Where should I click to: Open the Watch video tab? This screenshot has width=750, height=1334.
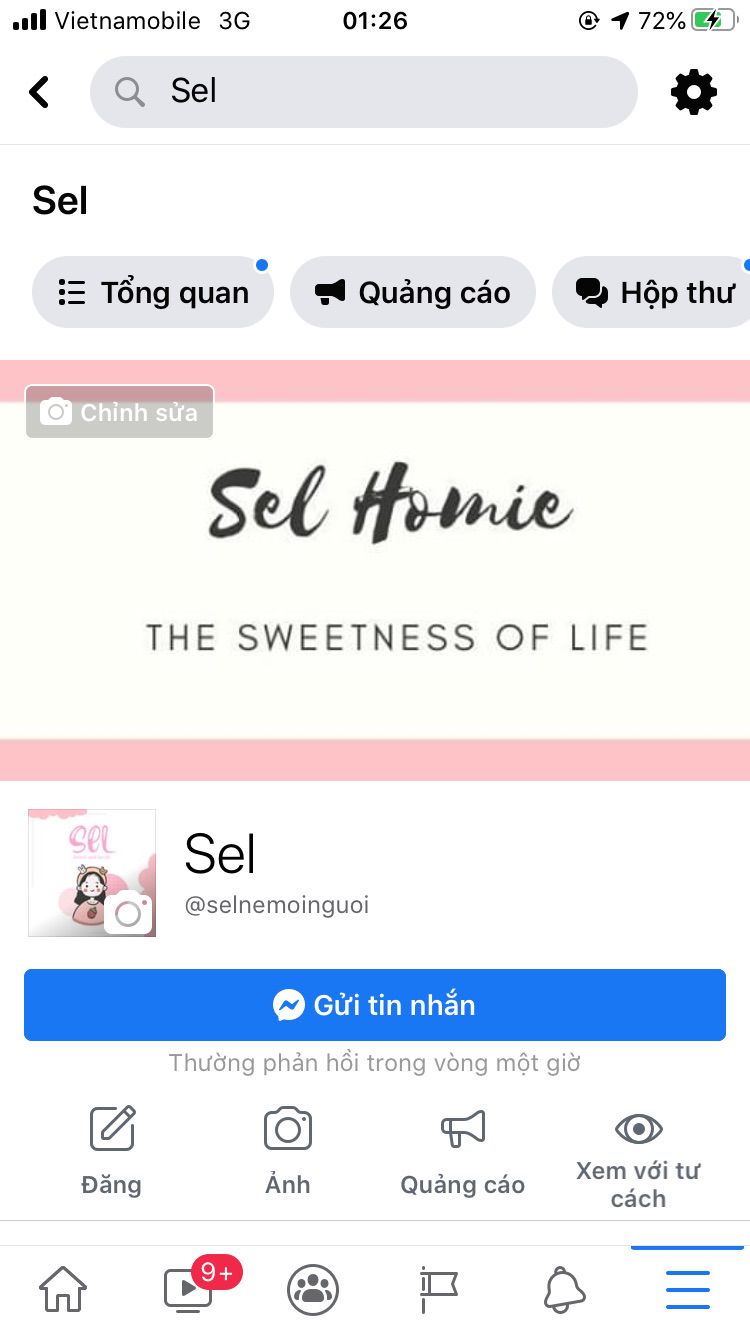(x=188, y=1288)
